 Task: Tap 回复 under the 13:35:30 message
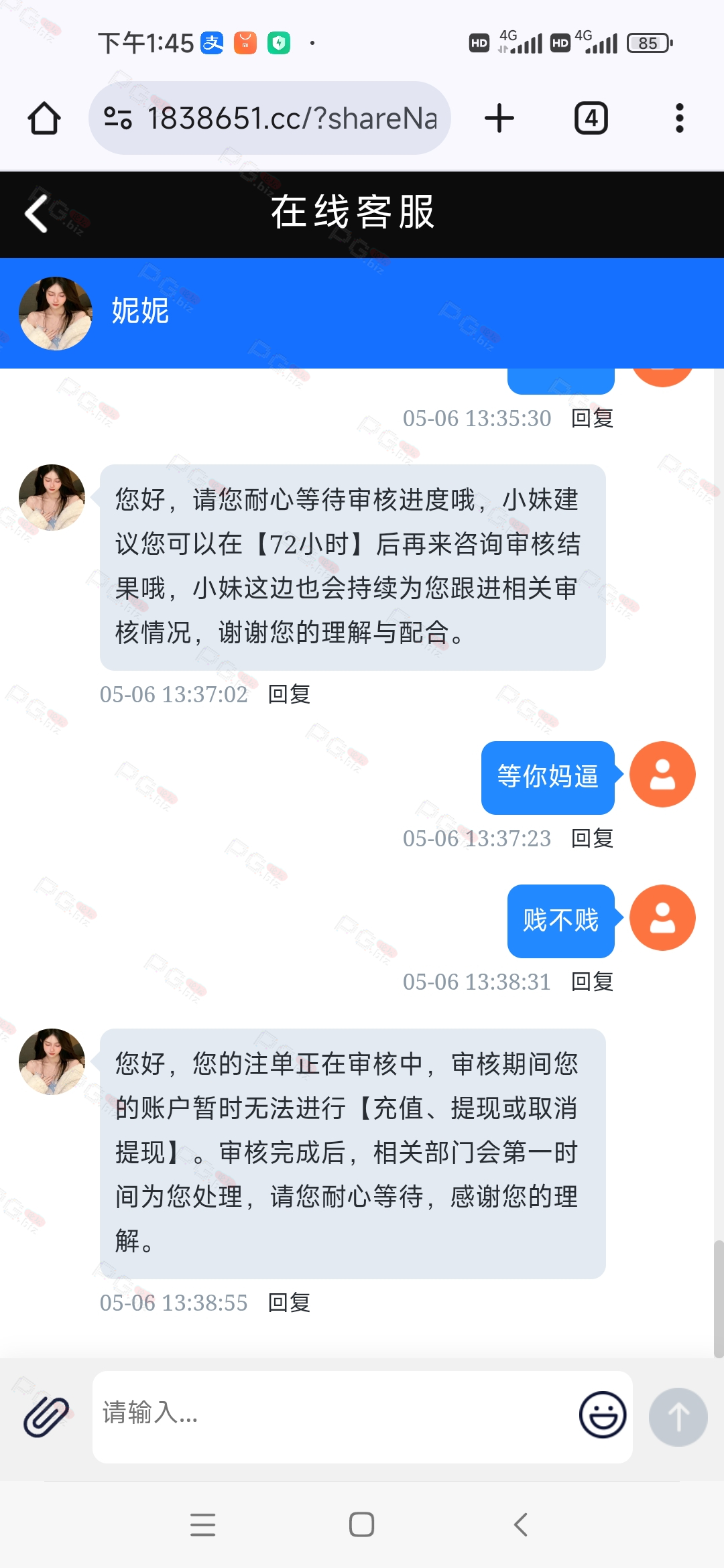click(x=593, y=418)
